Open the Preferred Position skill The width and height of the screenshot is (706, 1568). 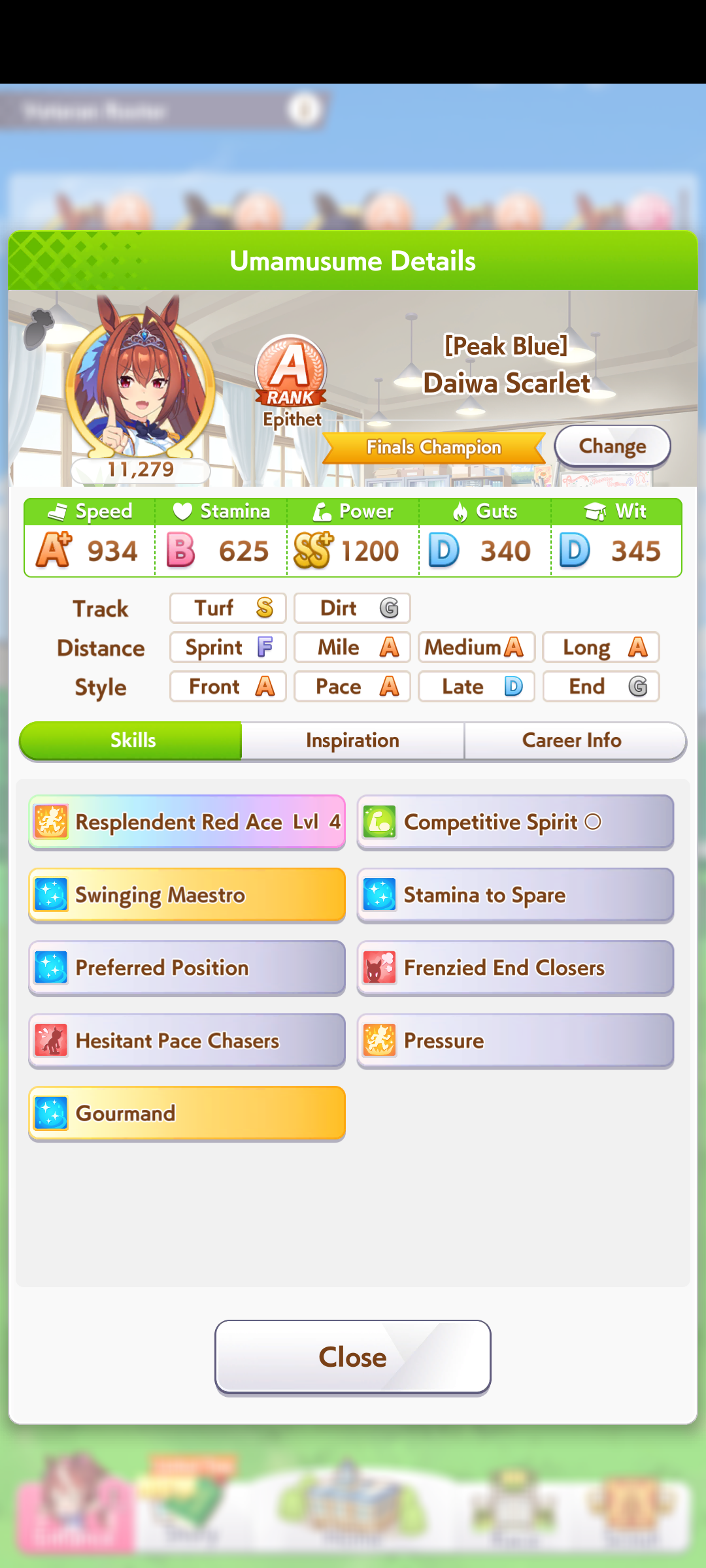point(187,968)
